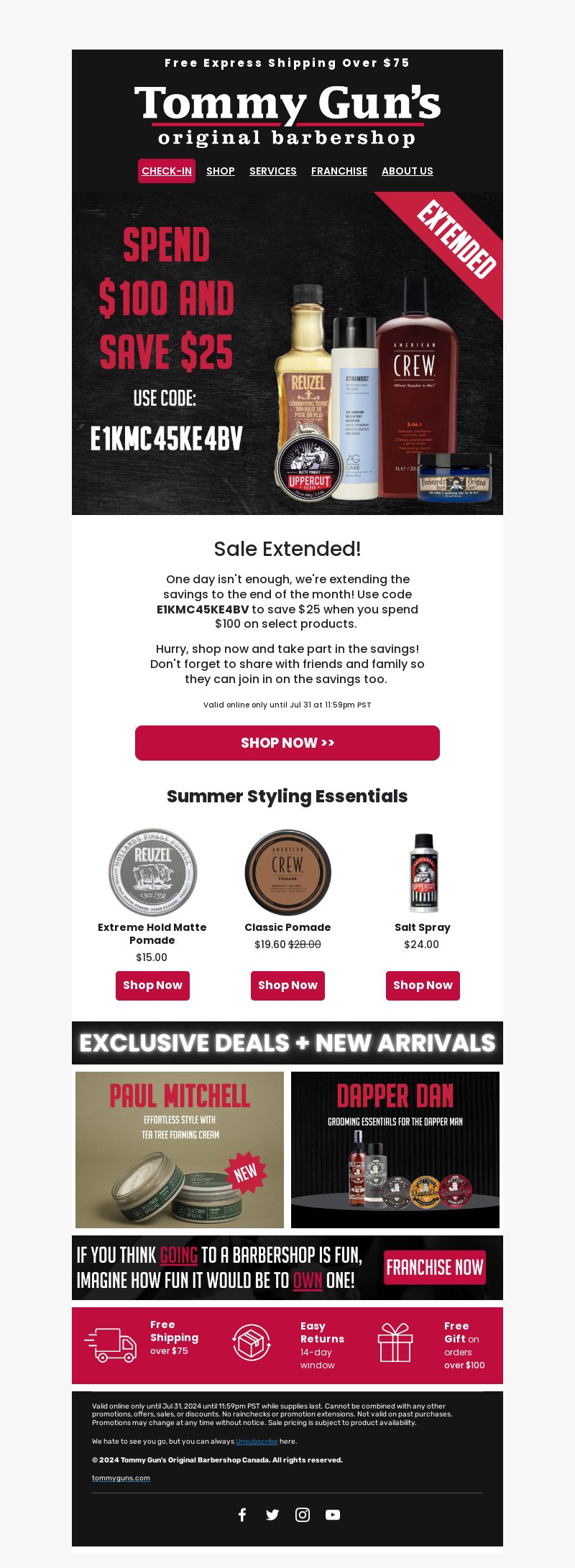575x1568 pixels.
Task: Open the Twitter icon
Action: pos(272,1515)
